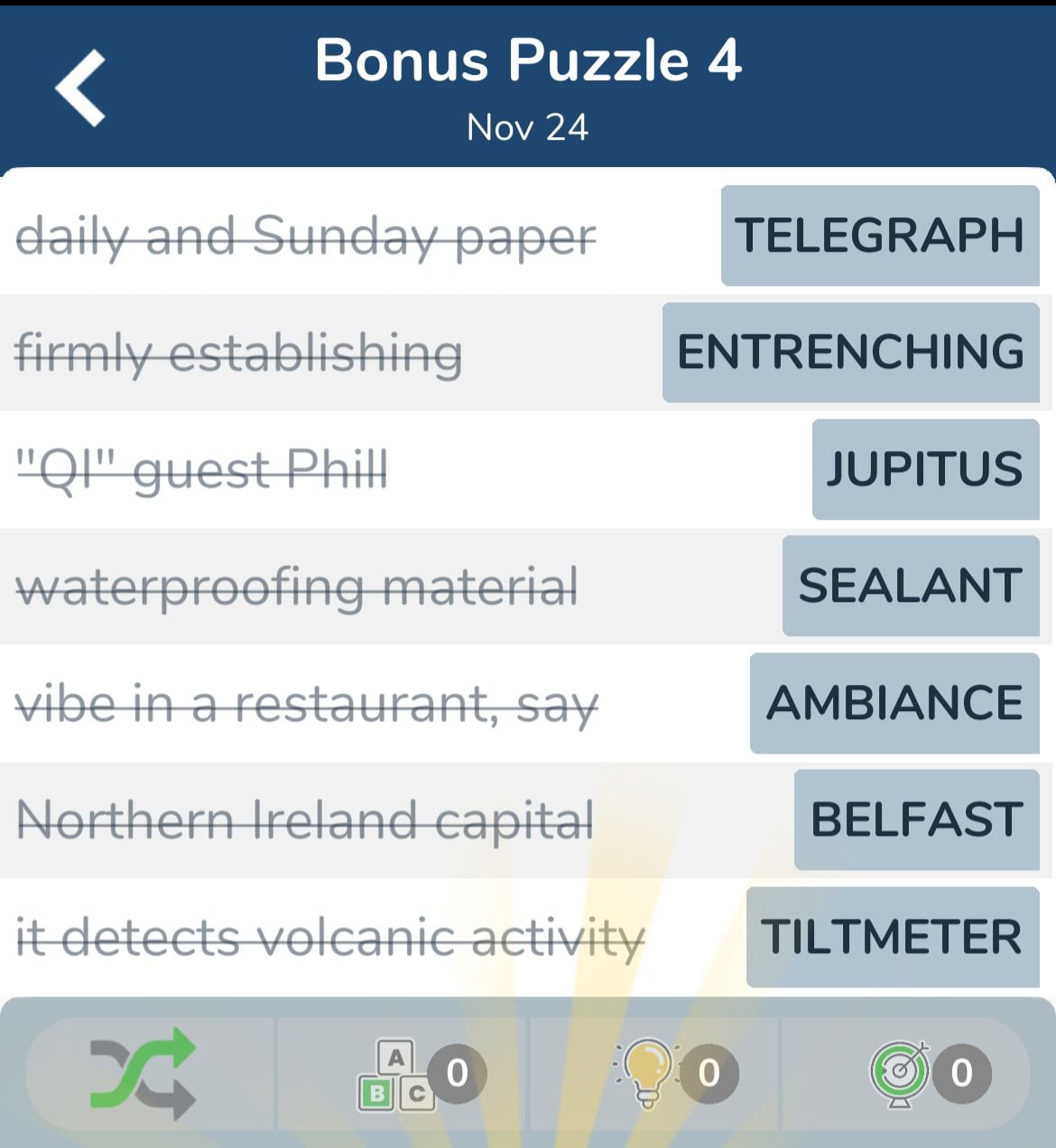The width and height of the screenshot is (1056, 1148).
Task: Tap the SEALANT answer tile
Action: 910,586
